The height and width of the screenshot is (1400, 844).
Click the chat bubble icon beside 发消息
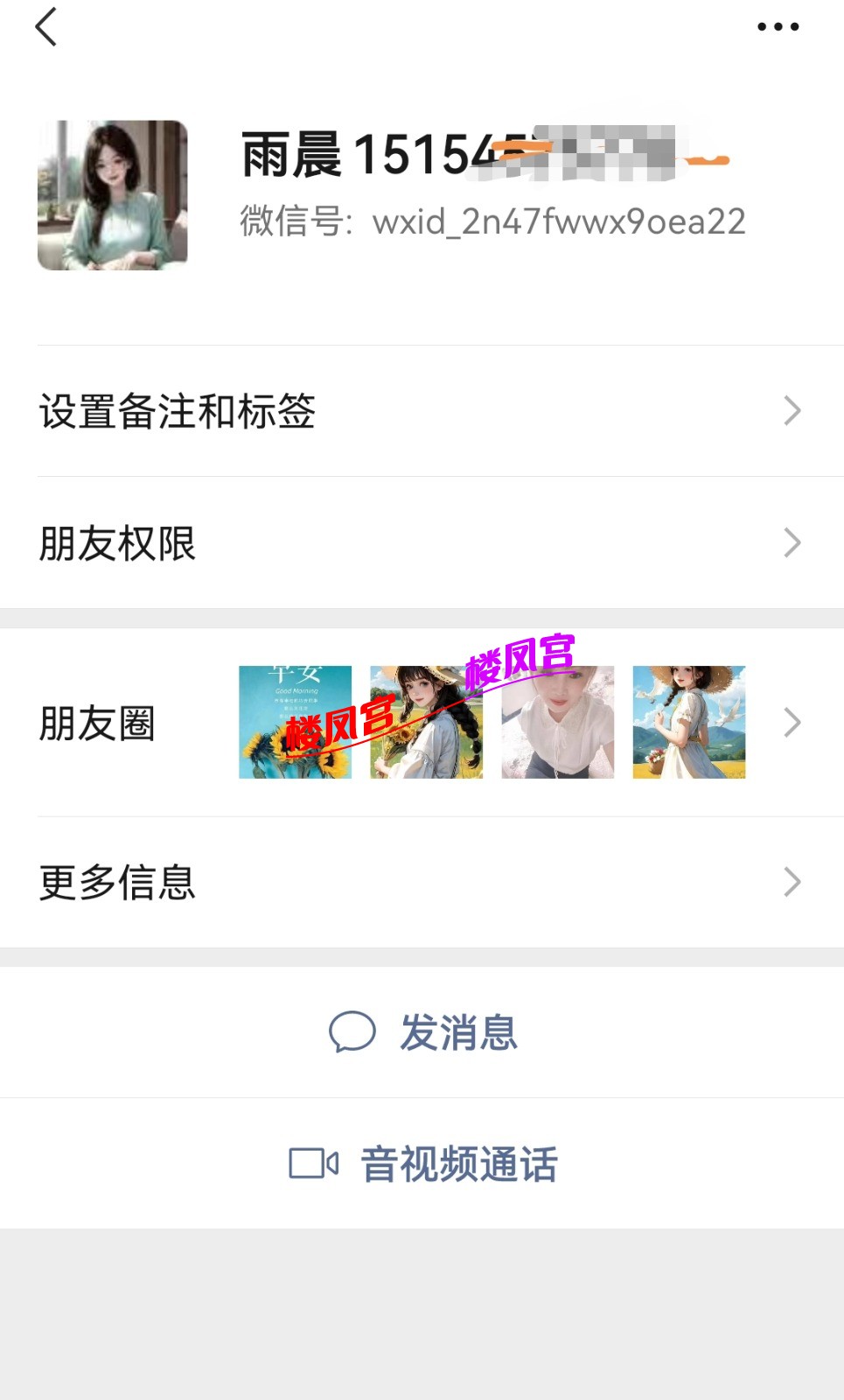pyautogui.click(x=351, y=1032)
